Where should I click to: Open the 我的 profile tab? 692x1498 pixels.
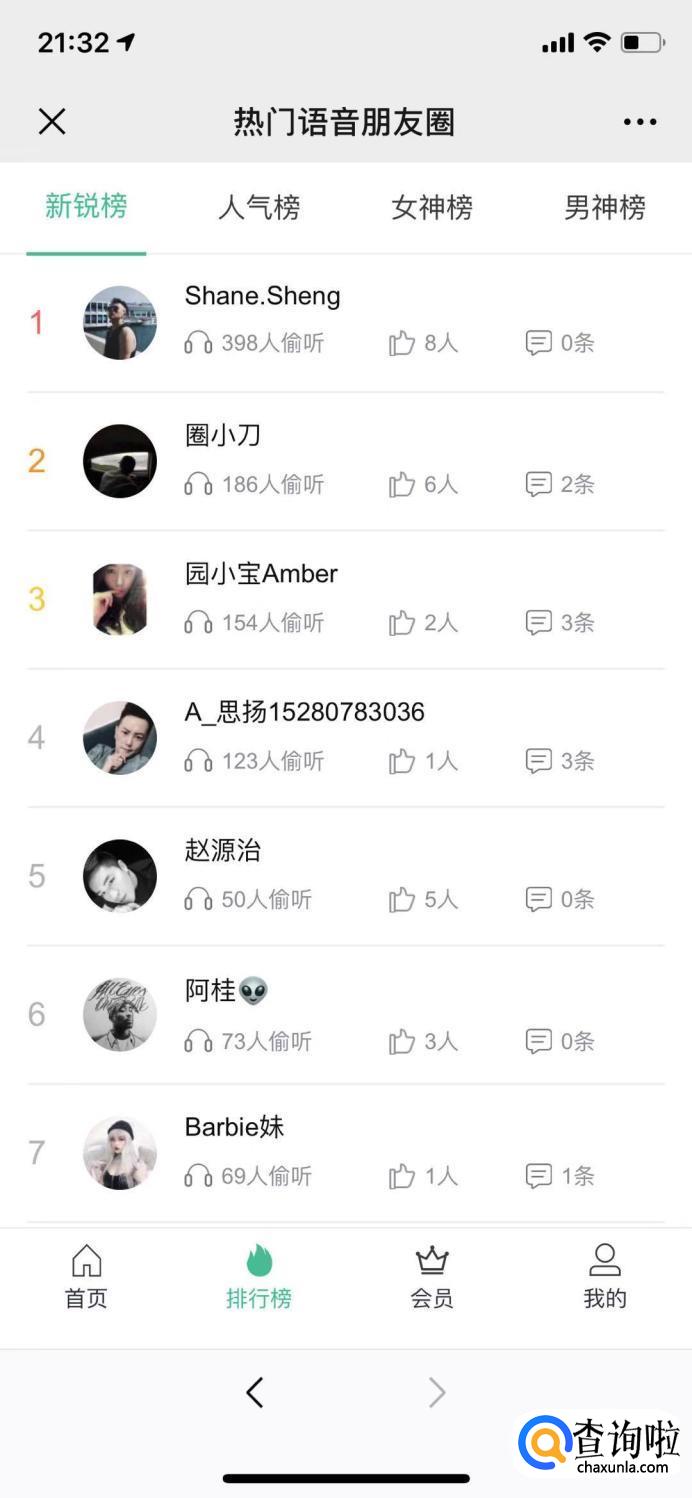point(604,1276)
